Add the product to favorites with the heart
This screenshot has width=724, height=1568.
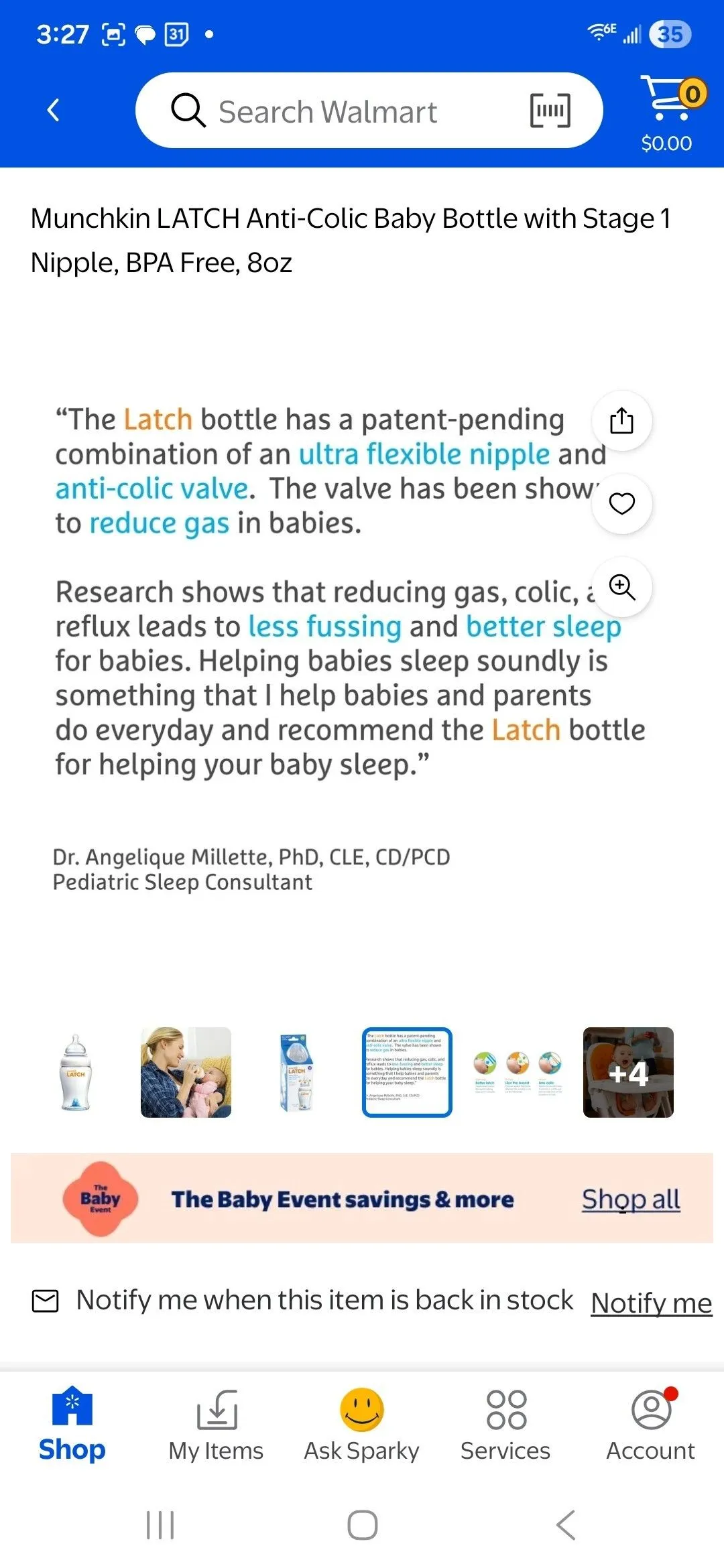(622, 503)
